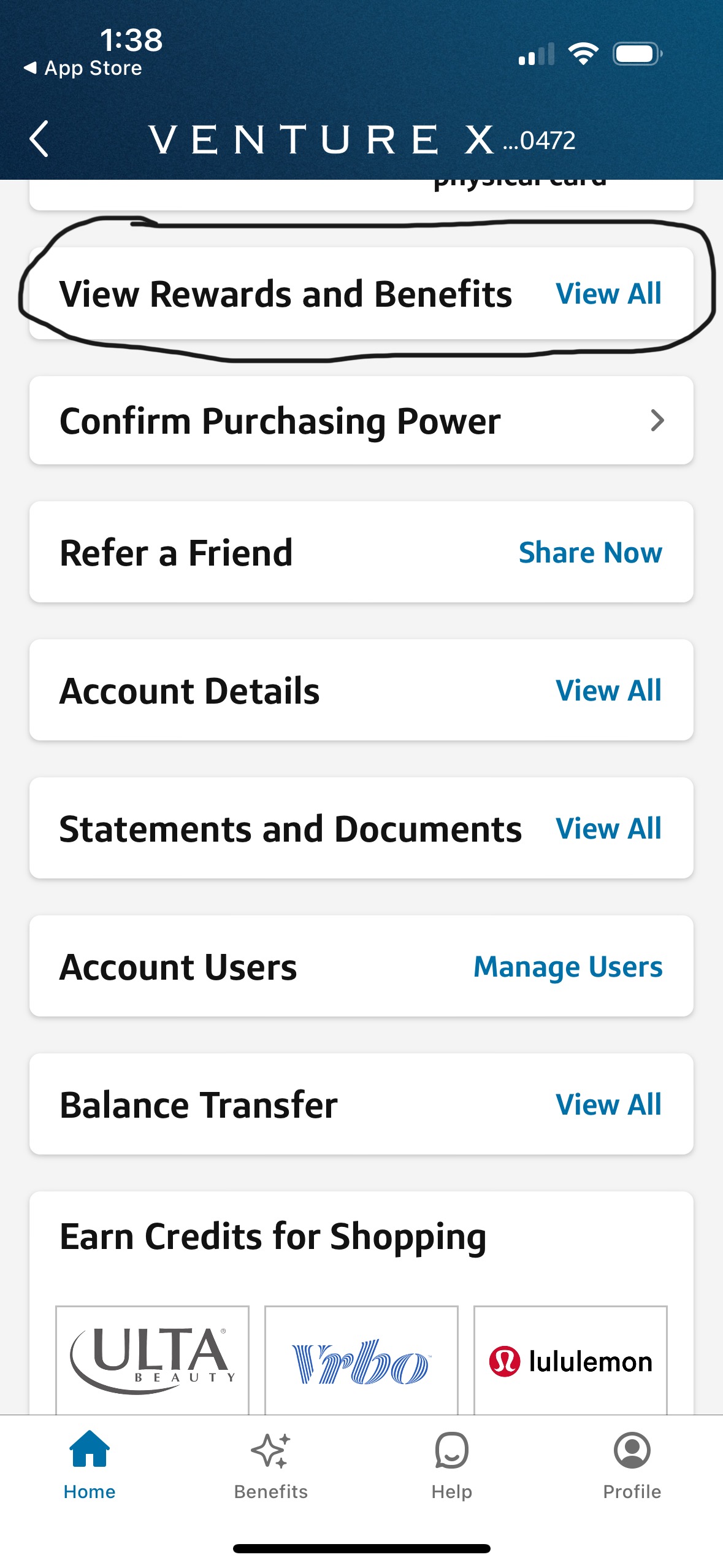View all Balance Transfer options
Viewport: 723px width, 1568px height.
[x=608, y=1105]
